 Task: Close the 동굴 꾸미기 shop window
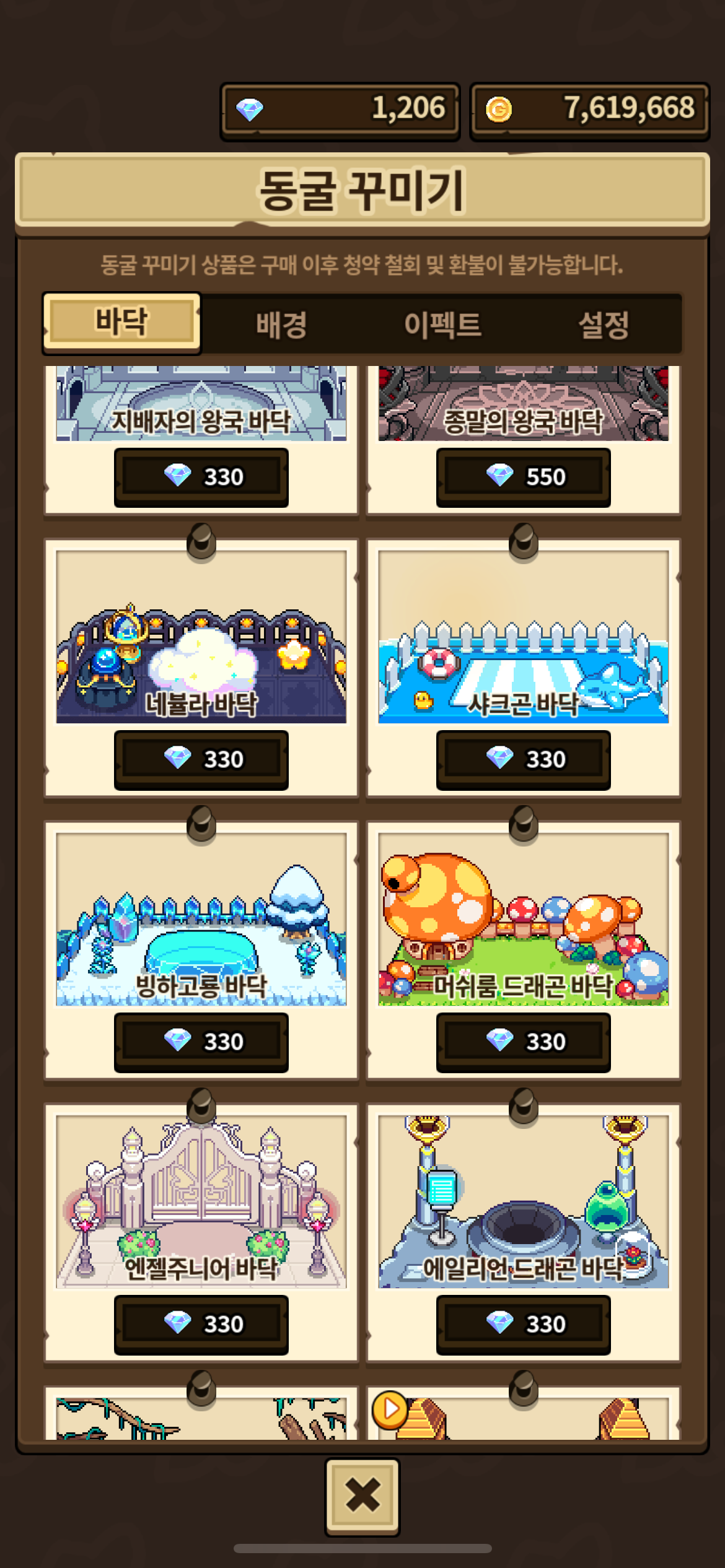pos(362,1496)
